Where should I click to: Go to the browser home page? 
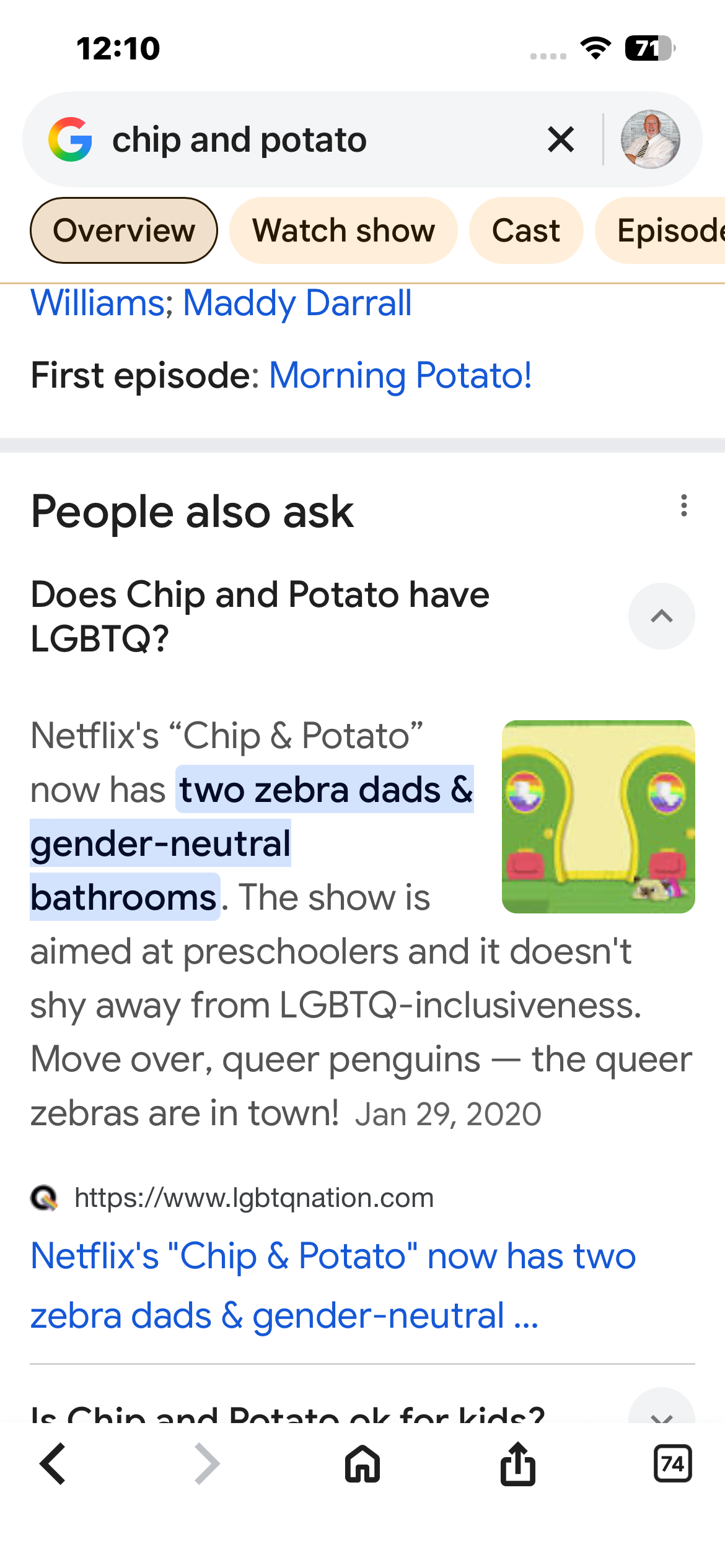tap(362, 1464)
